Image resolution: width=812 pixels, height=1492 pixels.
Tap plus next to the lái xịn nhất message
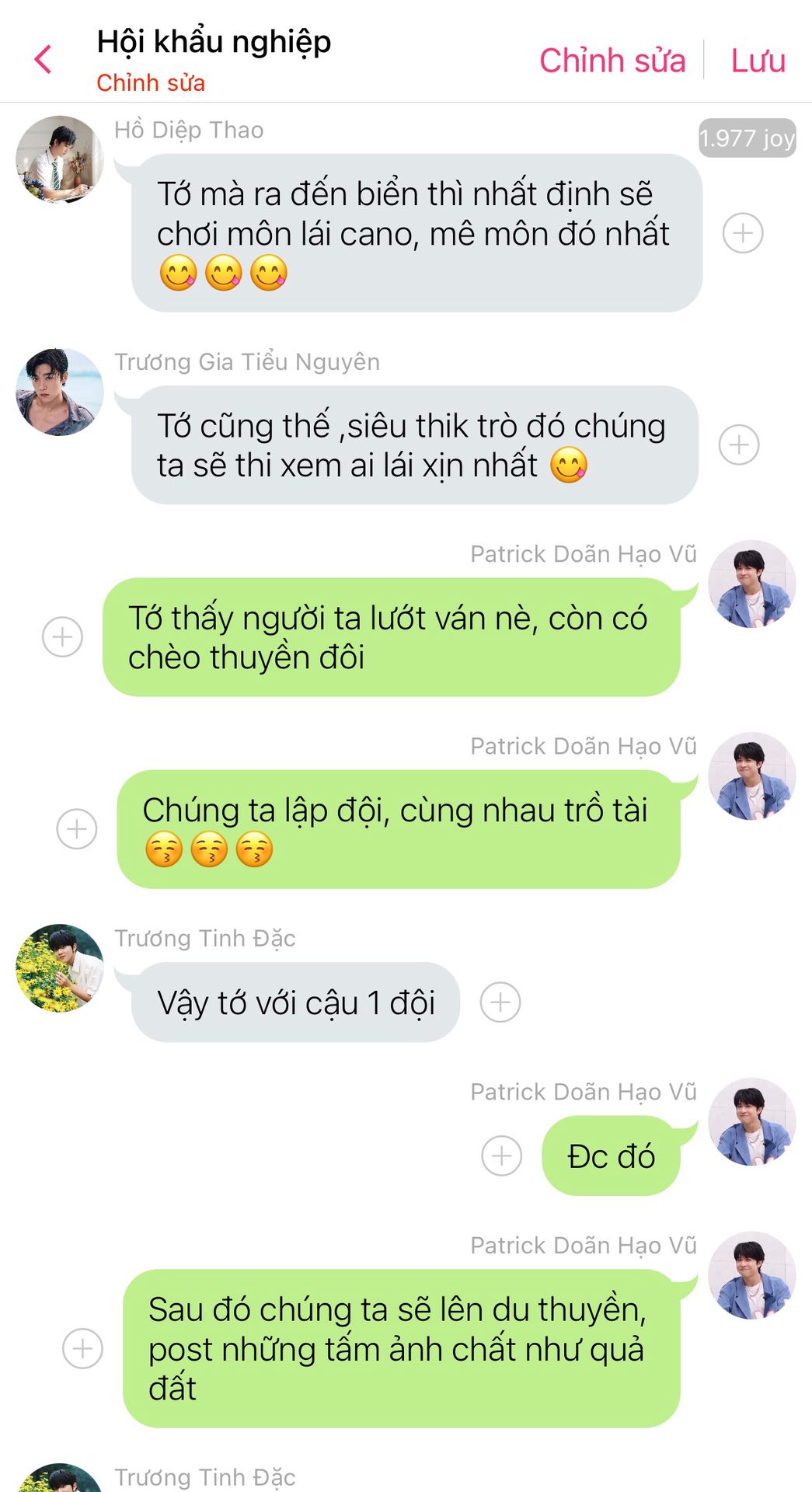pos(739,444)
